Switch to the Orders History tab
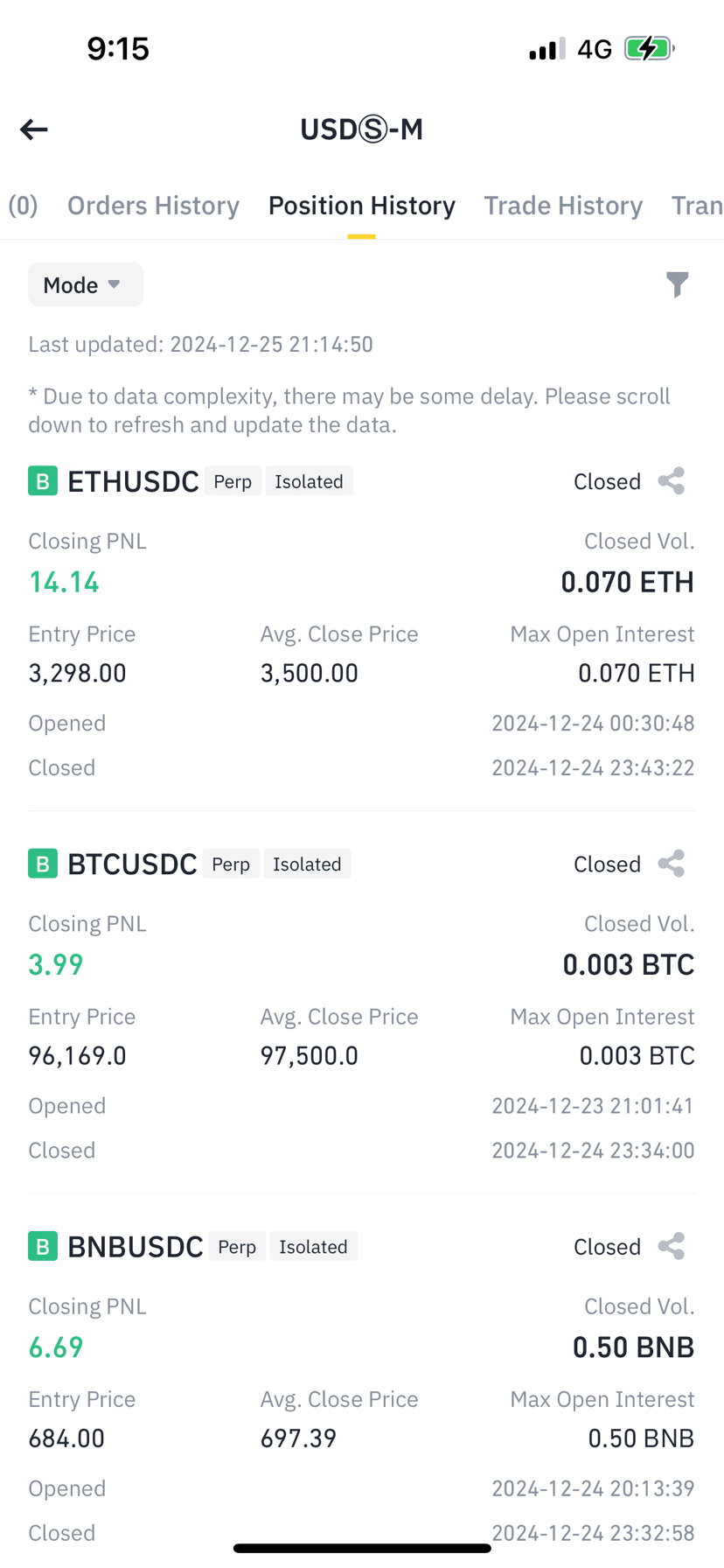724x1568 pixels. click(153, 206)
